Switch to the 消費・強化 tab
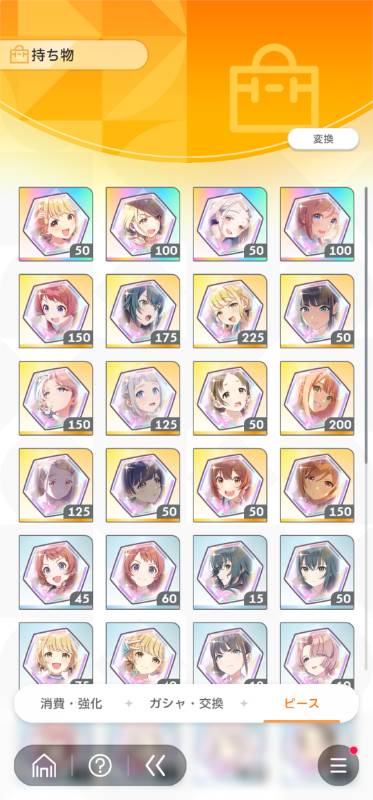The height and width of the screenshot is (800, 373). [x=71, y=704]
